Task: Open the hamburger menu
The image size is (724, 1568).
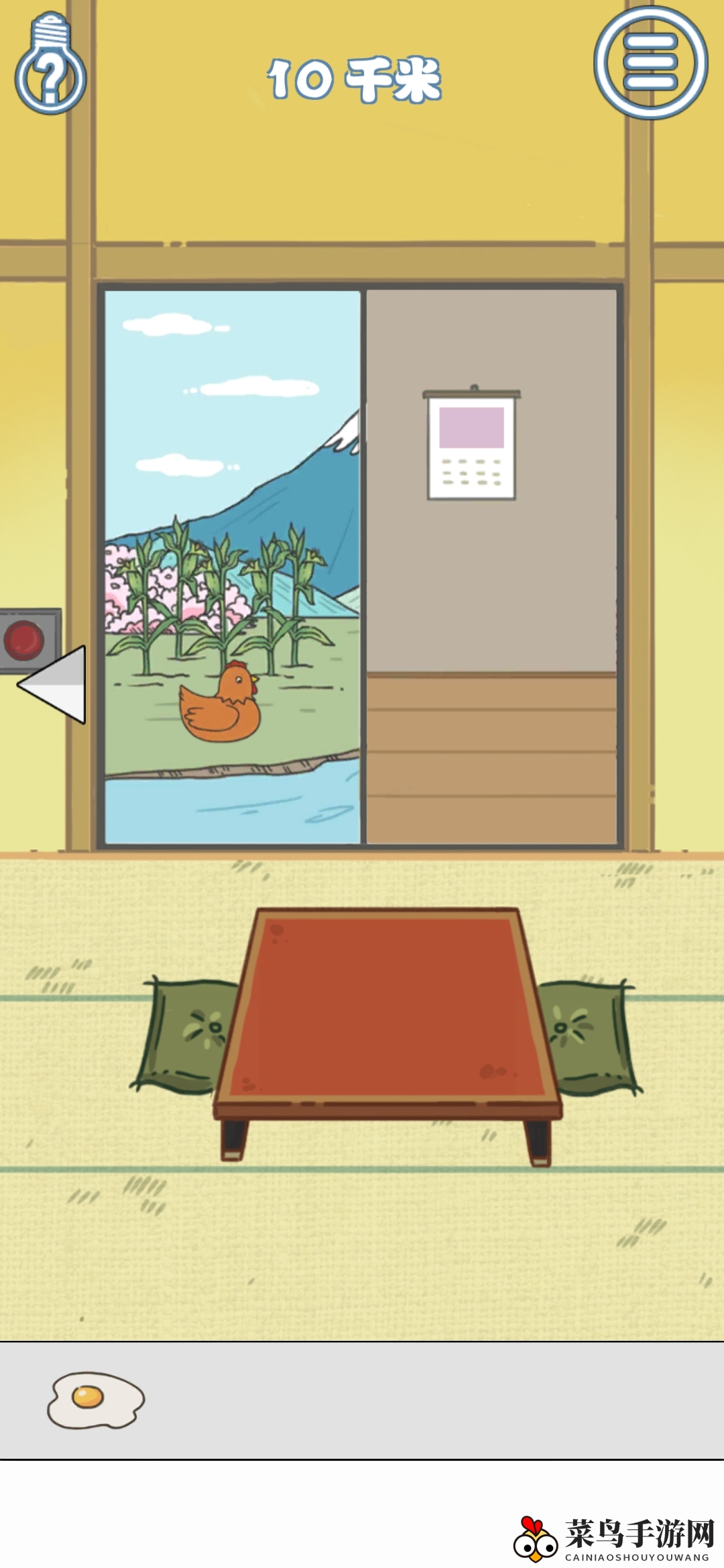Action: [650, 62]
